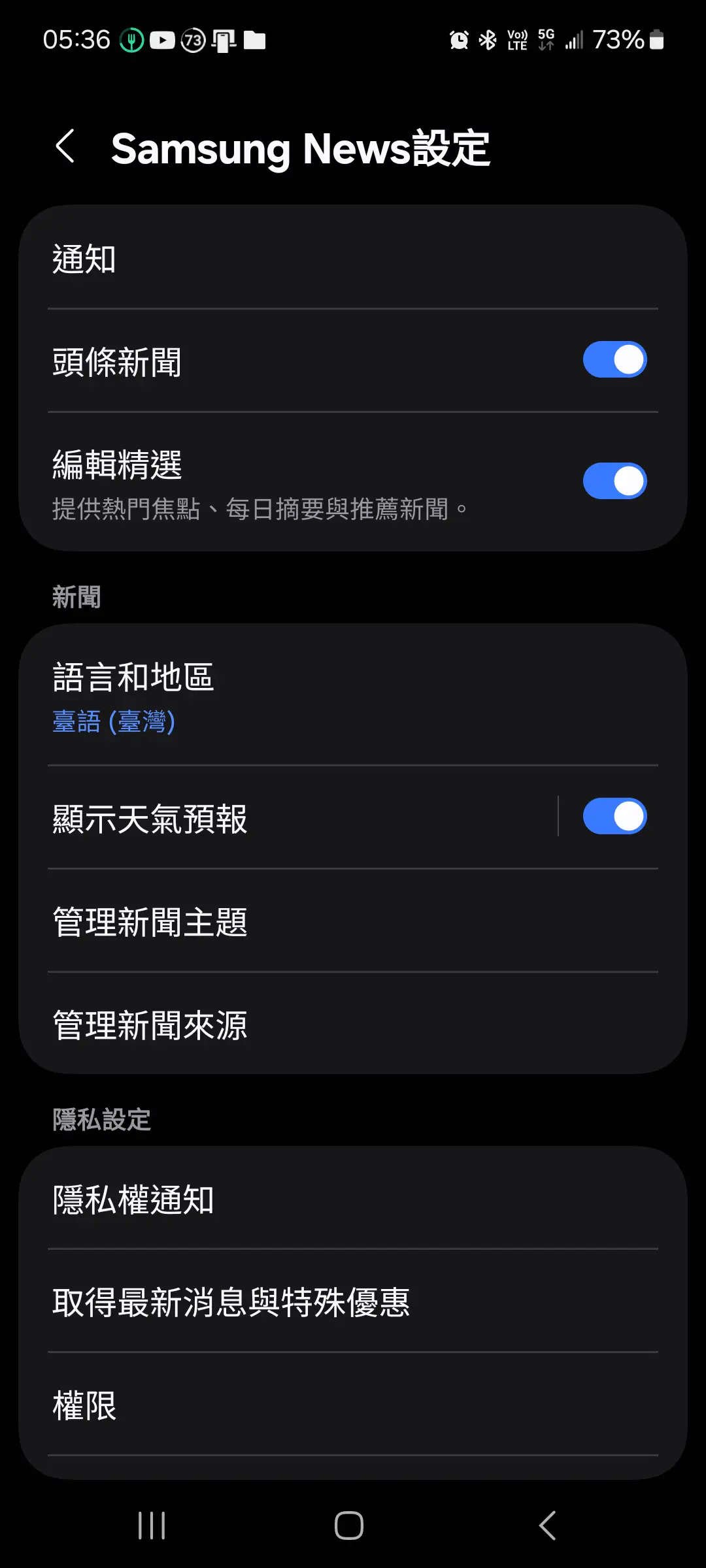Disable the 顯示天氣預報 switch
706x1568 pixels.
(614, 817)
